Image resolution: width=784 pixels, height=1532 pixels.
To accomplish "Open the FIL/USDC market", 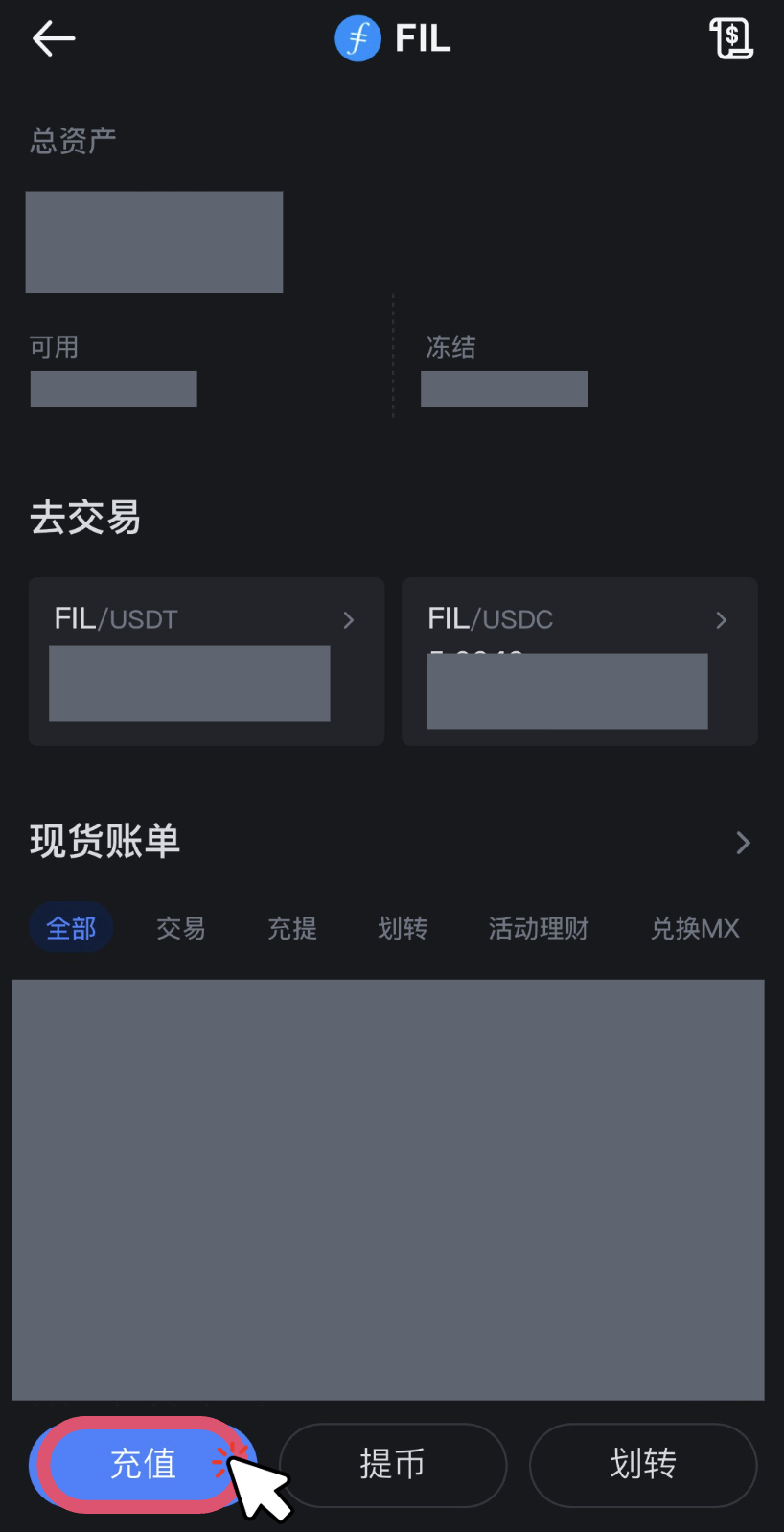I will pos(579,662).
